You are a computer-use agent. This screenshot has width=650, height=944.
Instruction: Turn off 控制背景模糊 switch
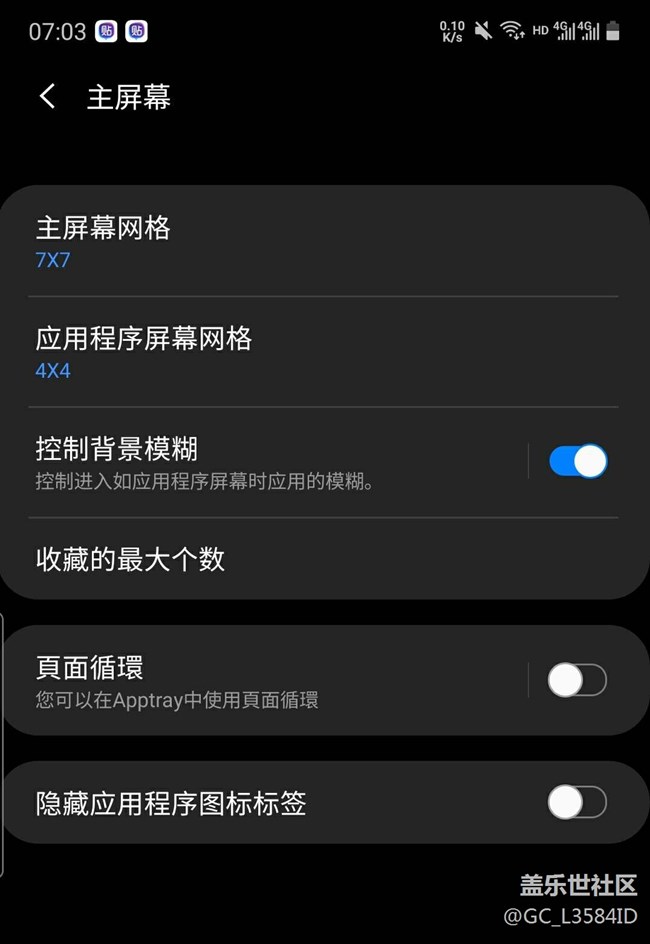point(578,461)
